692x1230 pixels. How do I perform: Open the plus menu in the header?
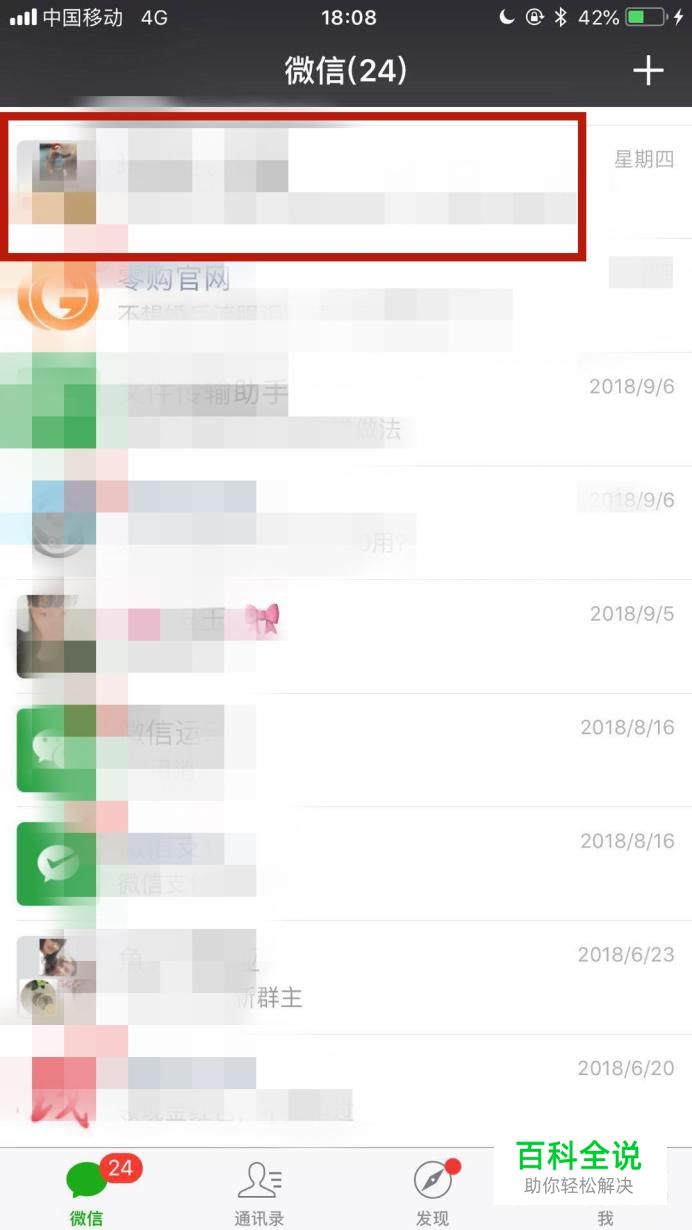click(x=648, y=70)
